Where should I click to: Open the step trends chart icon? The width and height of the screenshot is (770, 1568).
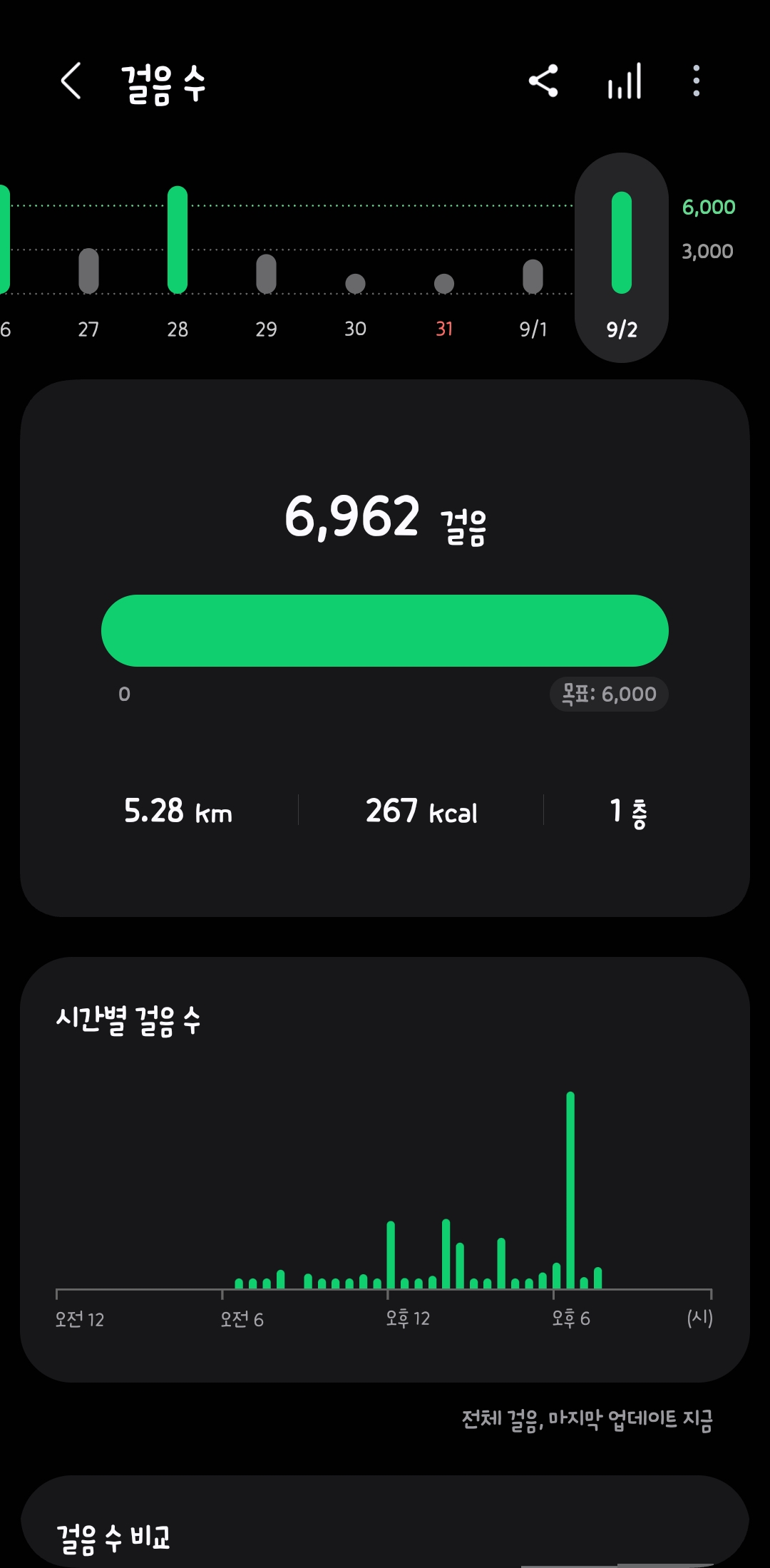625,81
